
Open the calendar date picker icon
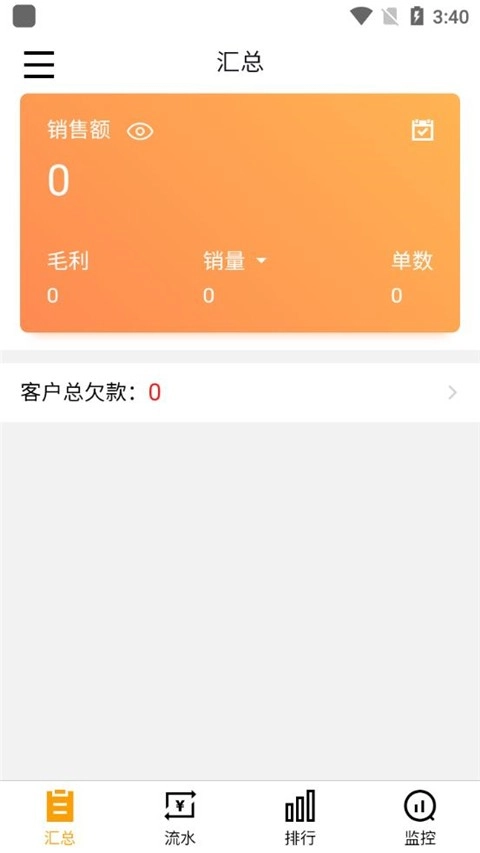tap(422, 130)
